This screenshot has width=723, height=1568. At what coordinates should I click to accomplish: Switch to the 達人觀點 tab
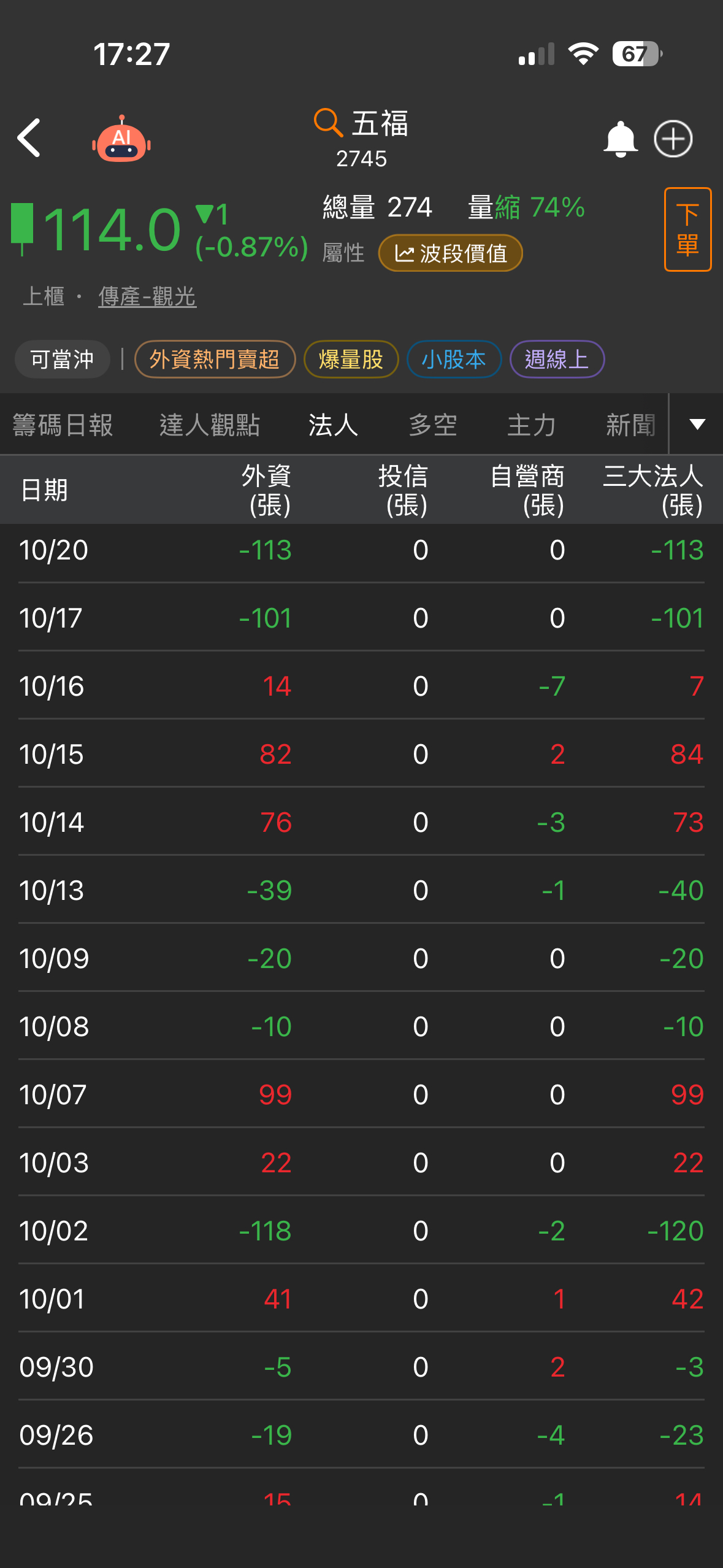pyautogui.click(x=210, y=425)
